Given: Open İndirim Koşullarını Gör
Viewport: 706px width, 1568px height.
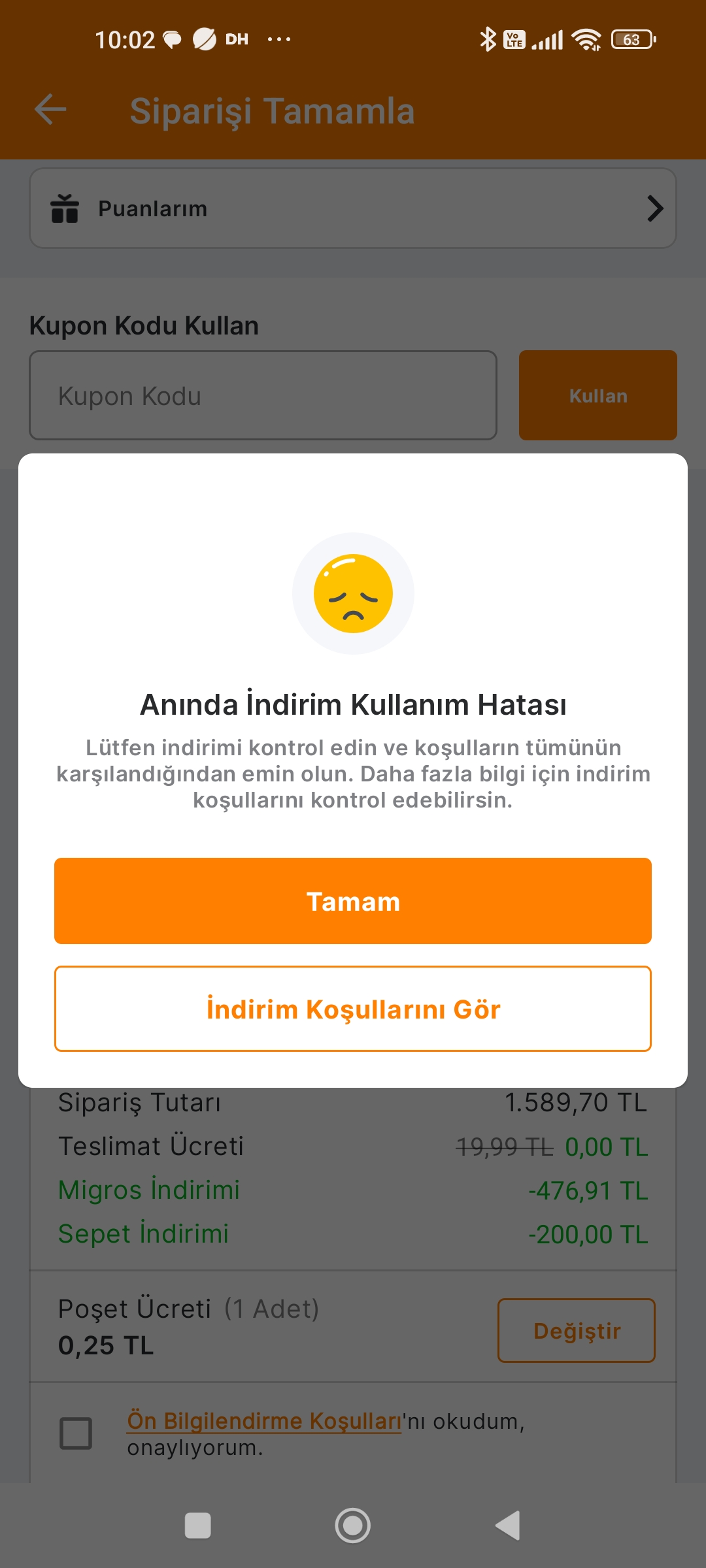Looking at the screenshot, I should [353, 1009].
